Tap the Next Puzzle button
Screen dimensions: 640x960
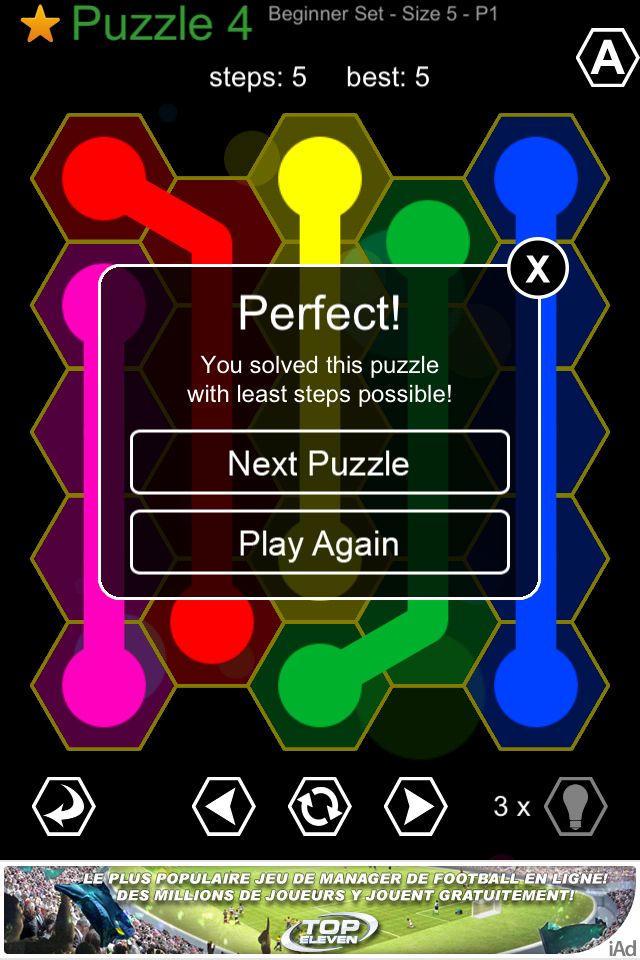[x=319, y=463]
